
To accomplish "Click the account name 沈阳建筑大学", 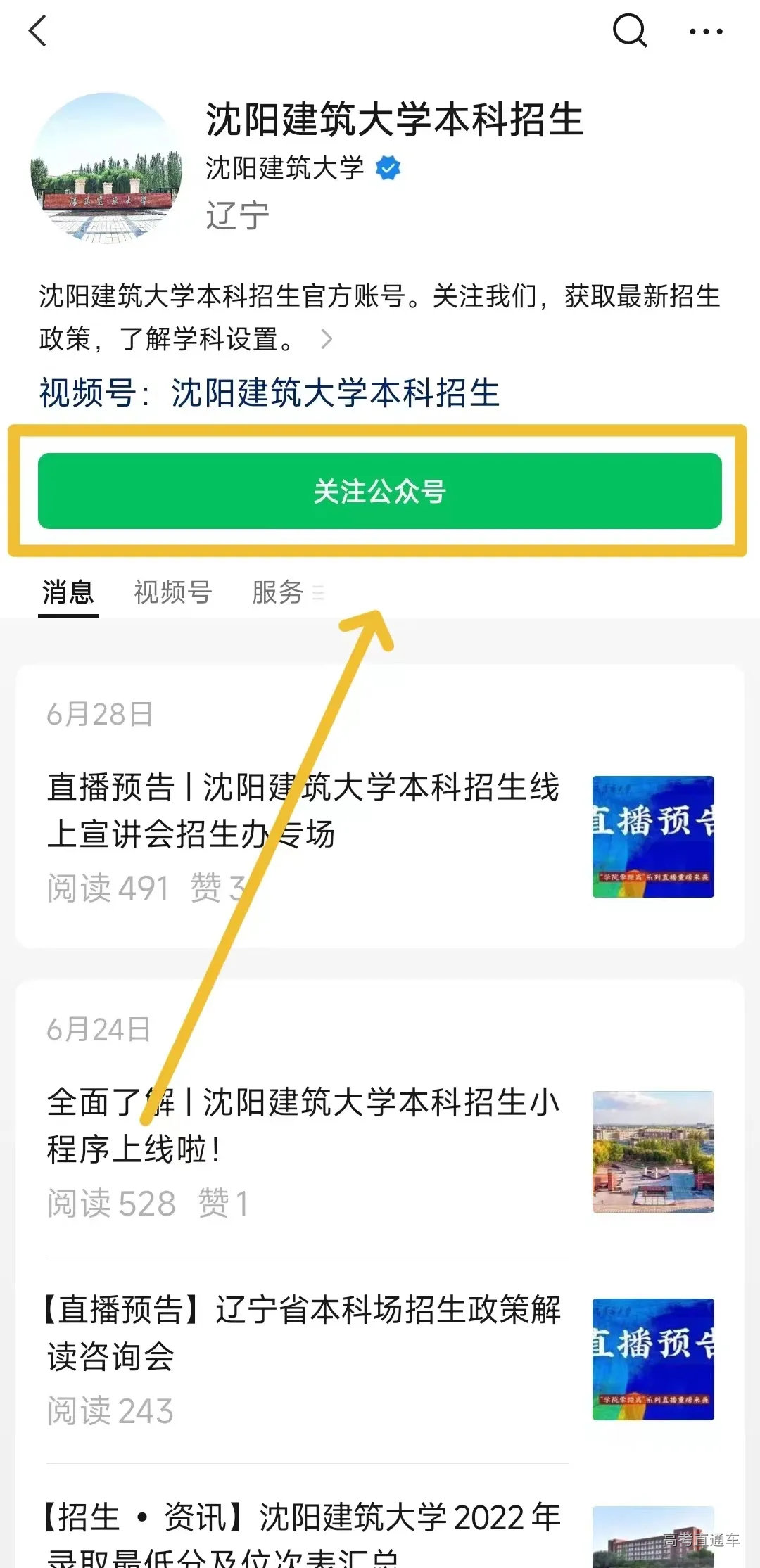I will point(284,167).
